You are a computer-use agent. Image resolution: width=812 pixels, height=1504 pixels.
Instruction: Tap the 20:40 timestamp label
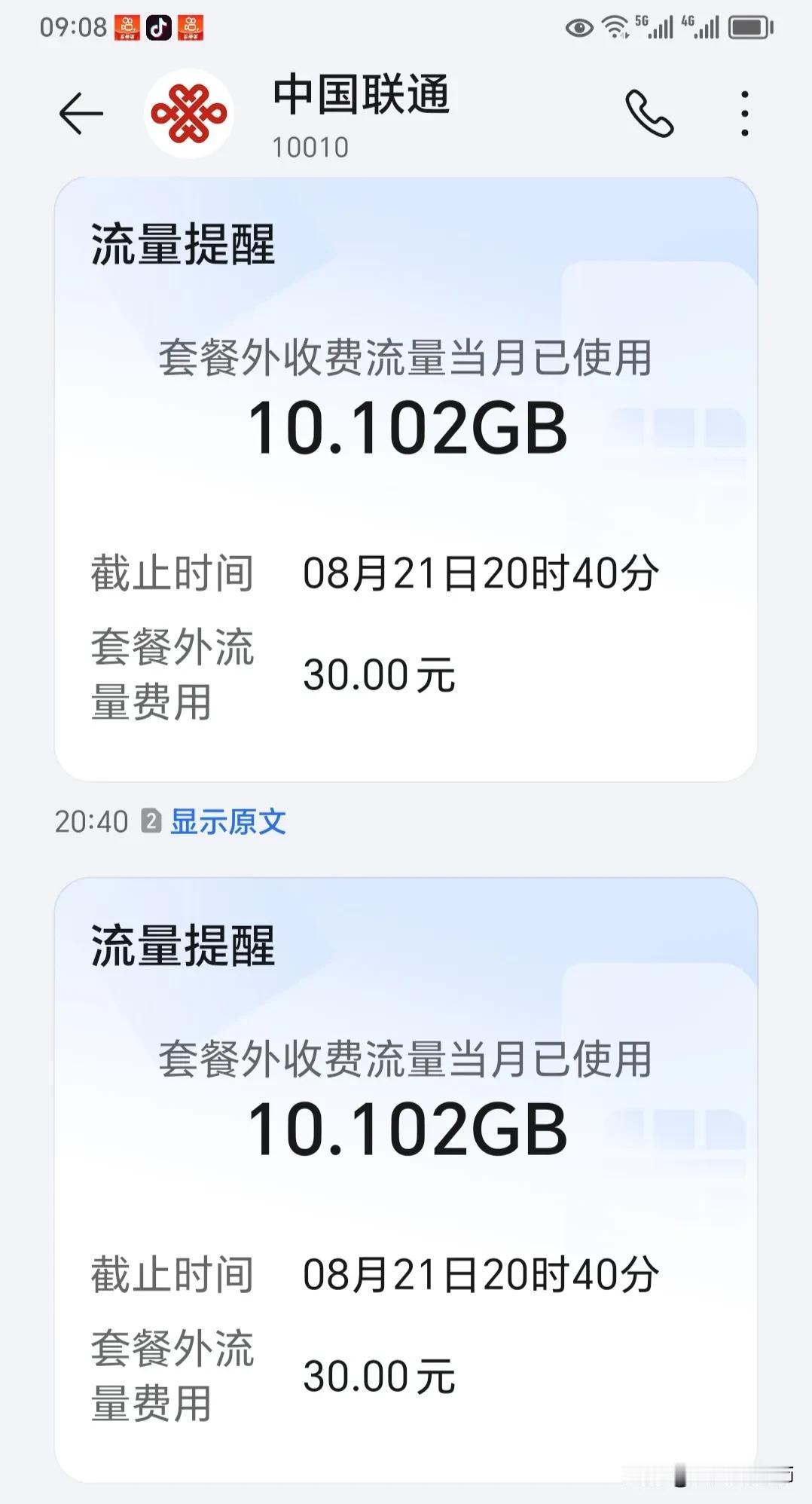tap(90, 824)
